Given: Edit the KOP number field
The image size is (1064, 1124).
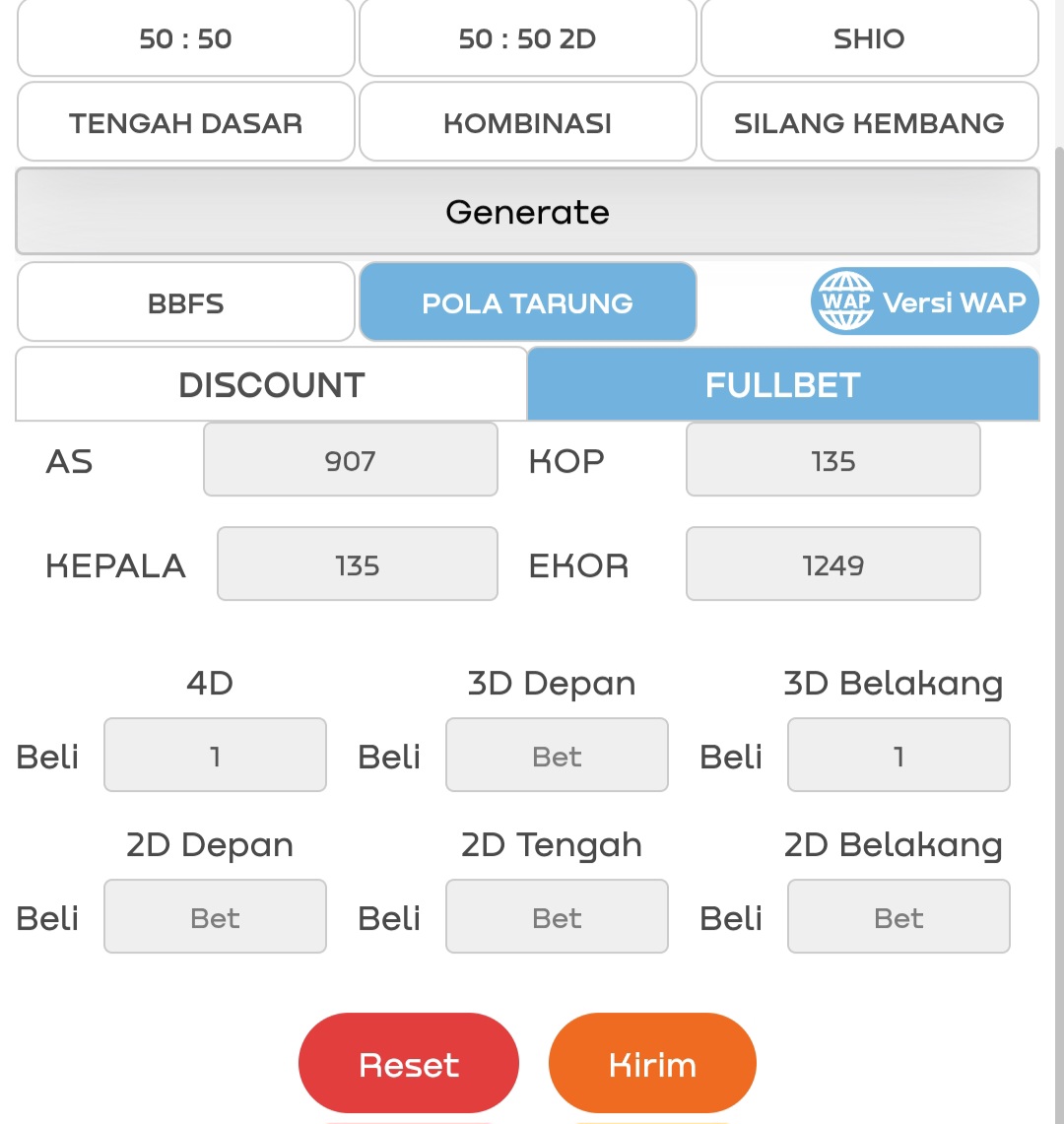Looking at the screenshot, I should click(x=833, y=460).
